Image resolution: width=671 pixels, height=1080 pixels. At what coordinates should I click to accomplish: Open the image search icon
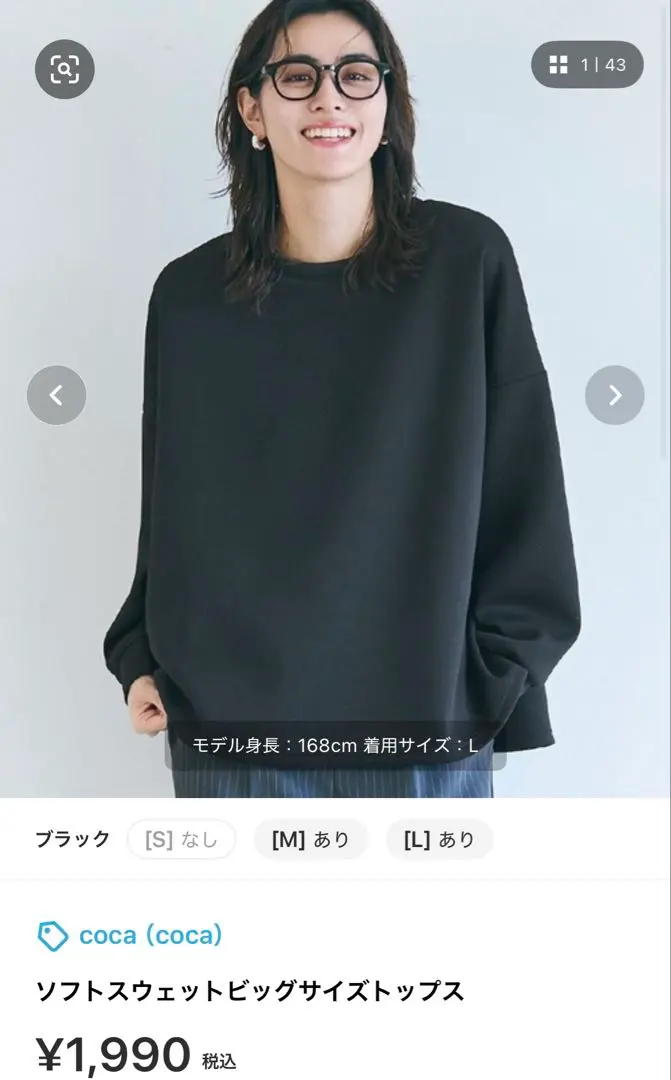pyautogui.click(x=65, y=69)
